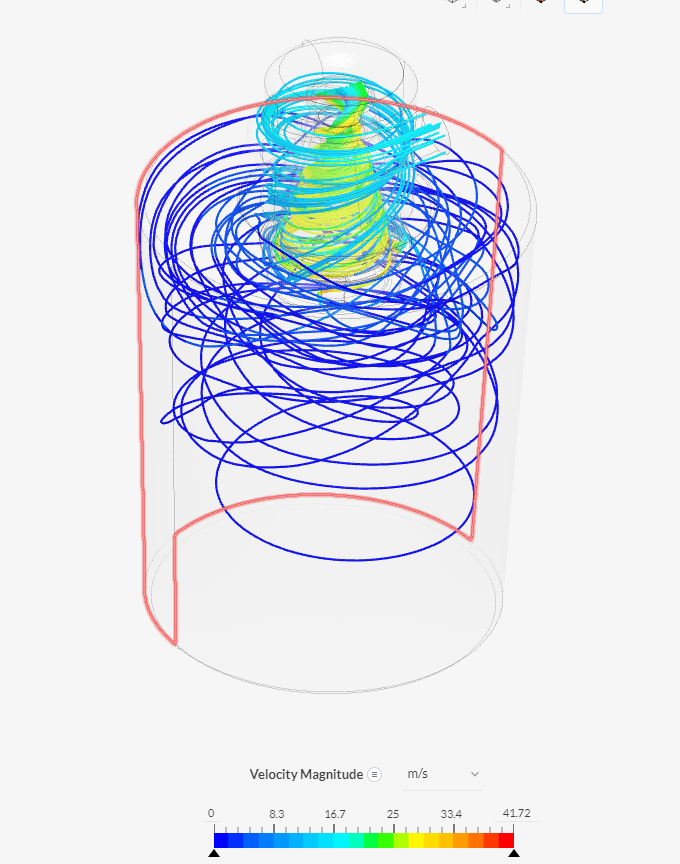This screenshot has height=864, width=680.
Task: Edit the 41.72 maximum legend value
Action: [513, 814]
